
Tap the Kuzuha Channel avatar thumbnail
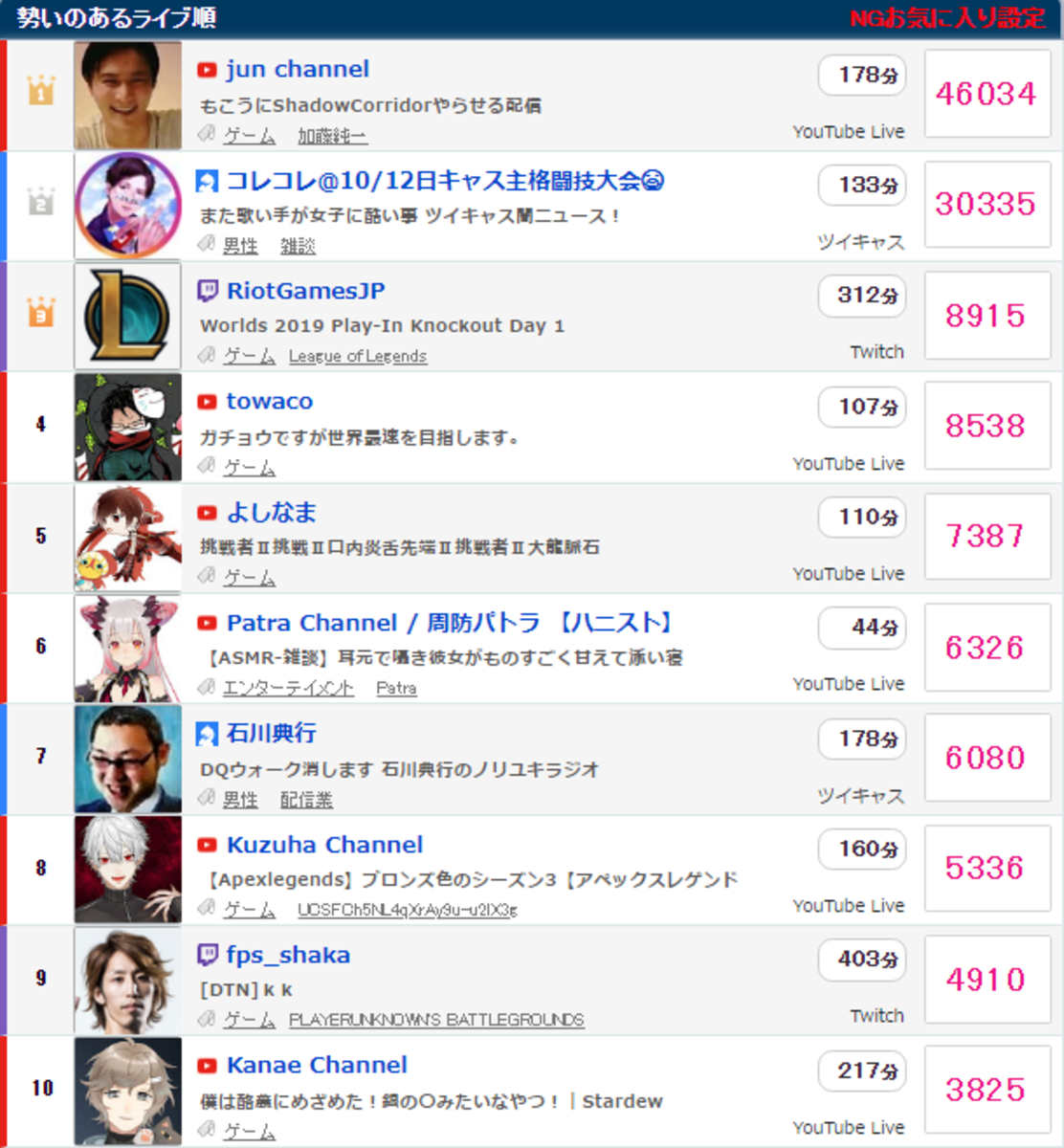click(128, 869)
